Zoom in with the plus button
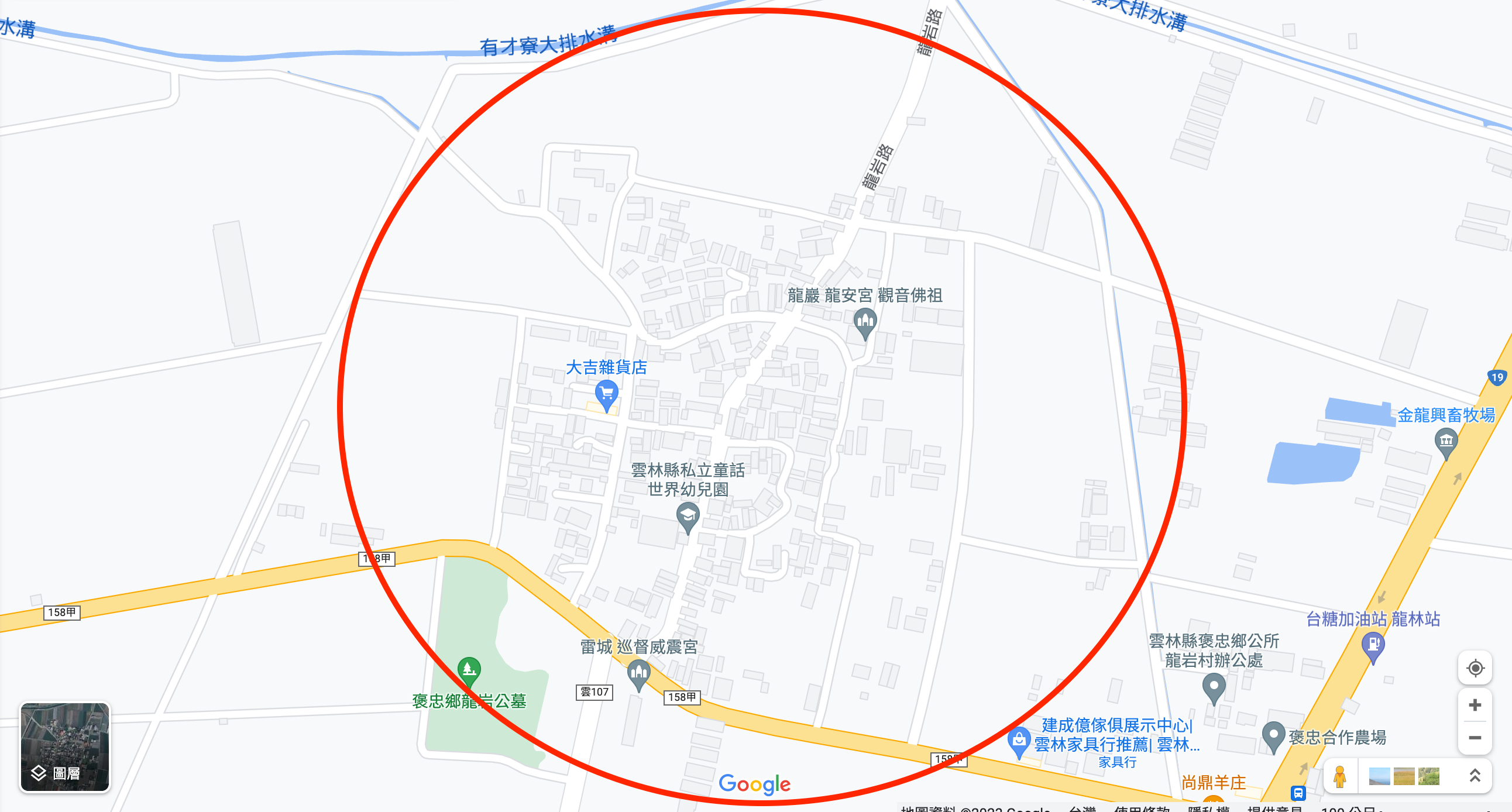Image resolution: width=1512 pixels, height=812 pixels. coord(1475,705)
